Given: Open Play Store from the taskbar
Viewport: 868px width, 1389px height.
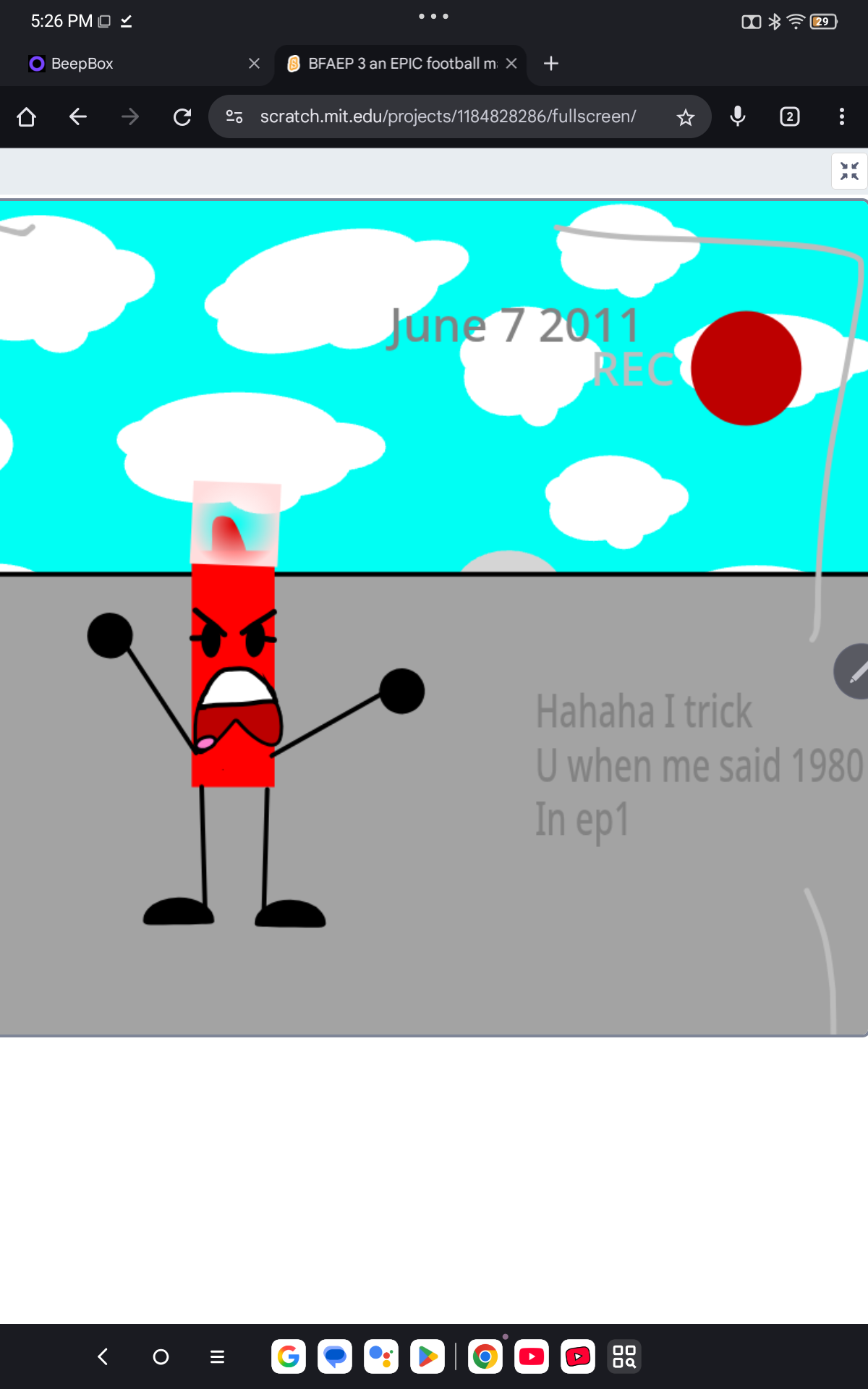Looking at the screenshot, I should 427,1356.
